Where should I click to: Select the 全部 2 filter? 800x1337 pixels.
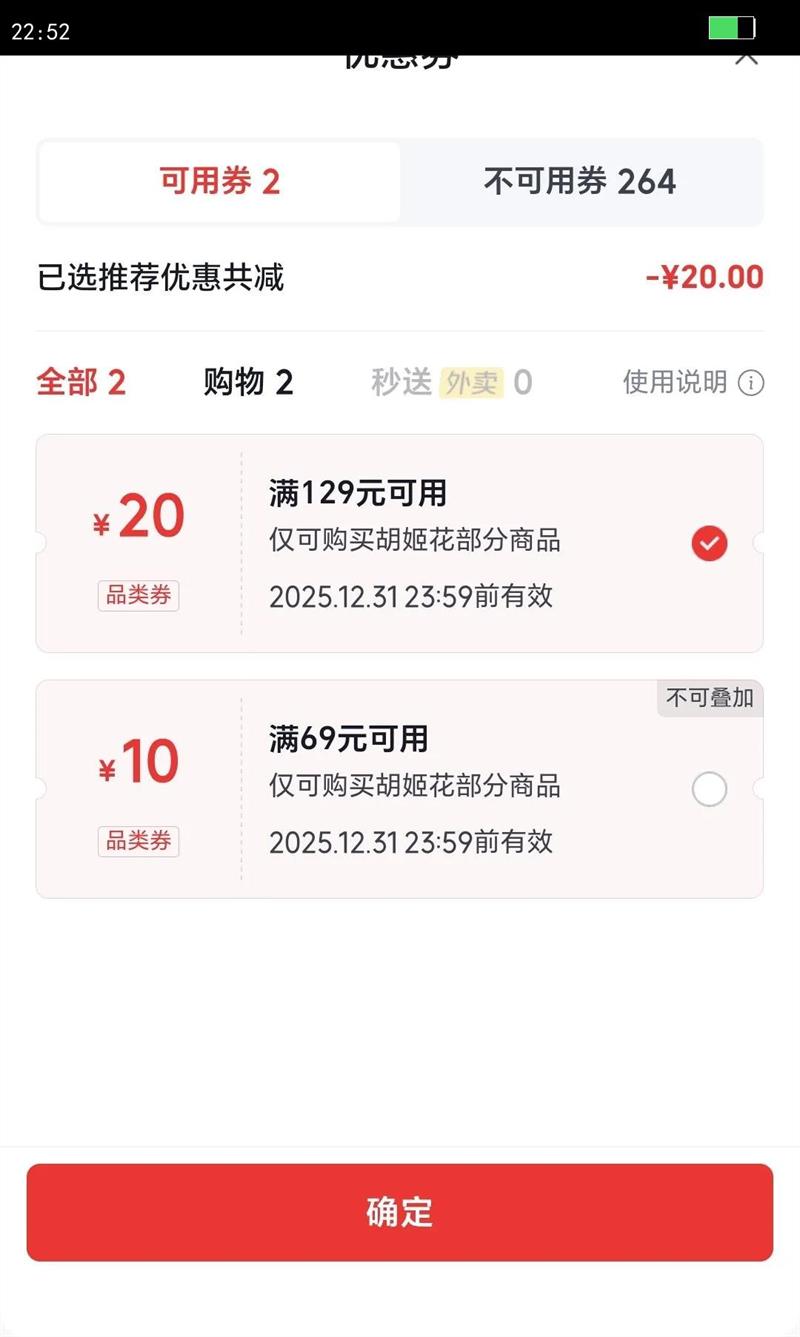click(x=82, y=383)
